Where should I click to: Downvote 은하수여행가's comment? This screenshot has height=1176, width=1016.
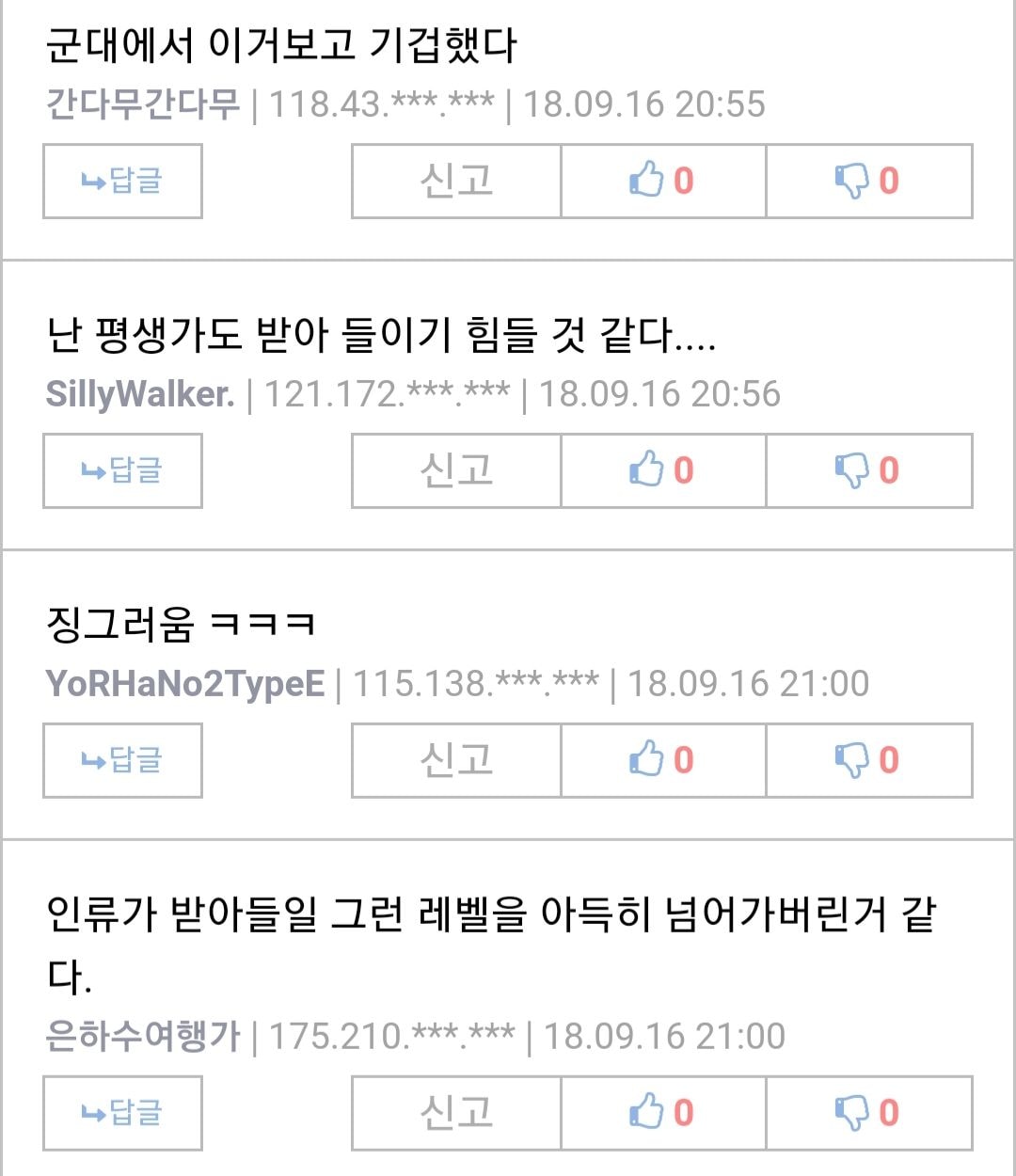[868, 1113]
